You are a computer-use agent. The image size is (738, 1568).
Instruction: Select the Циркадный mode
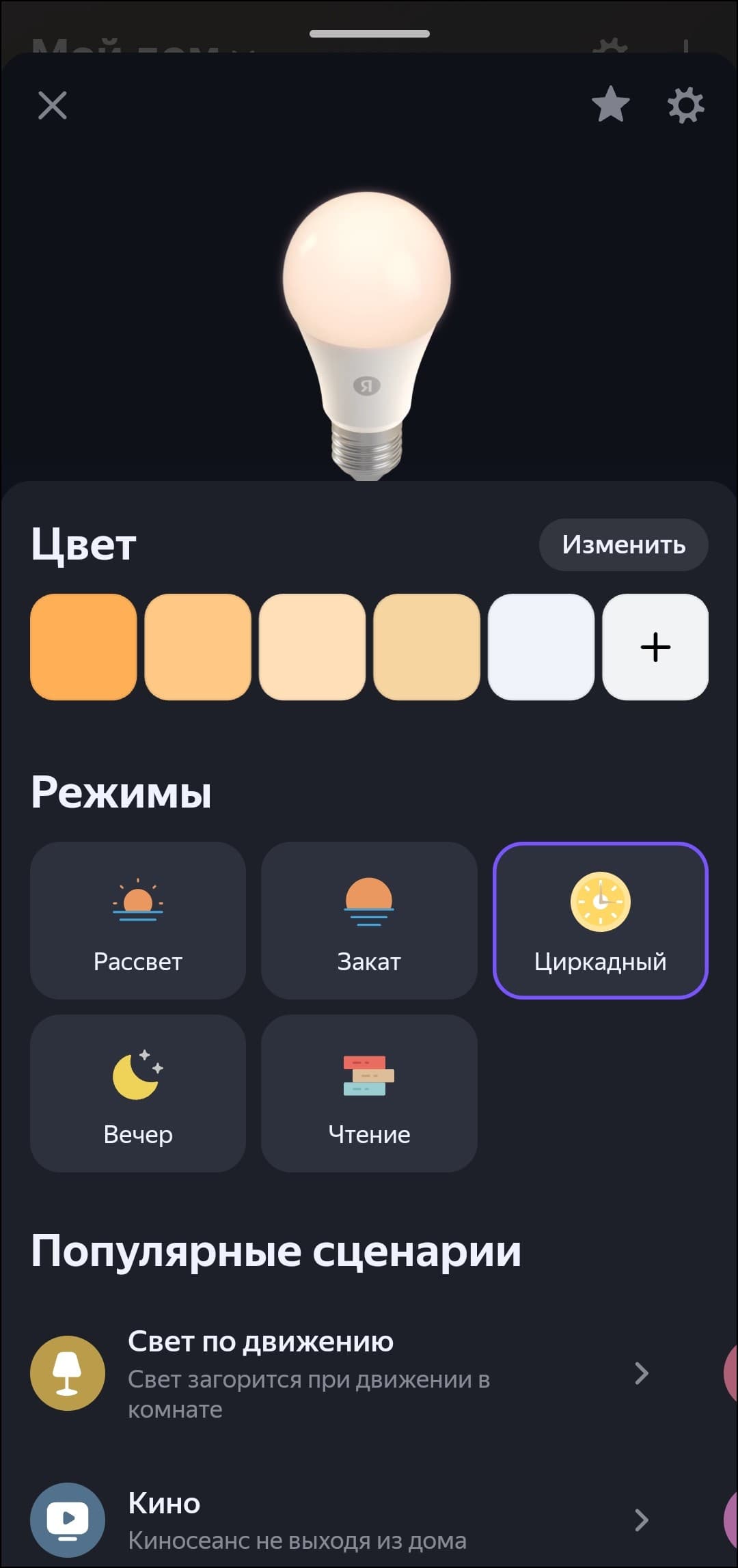[x=600, y=920]
